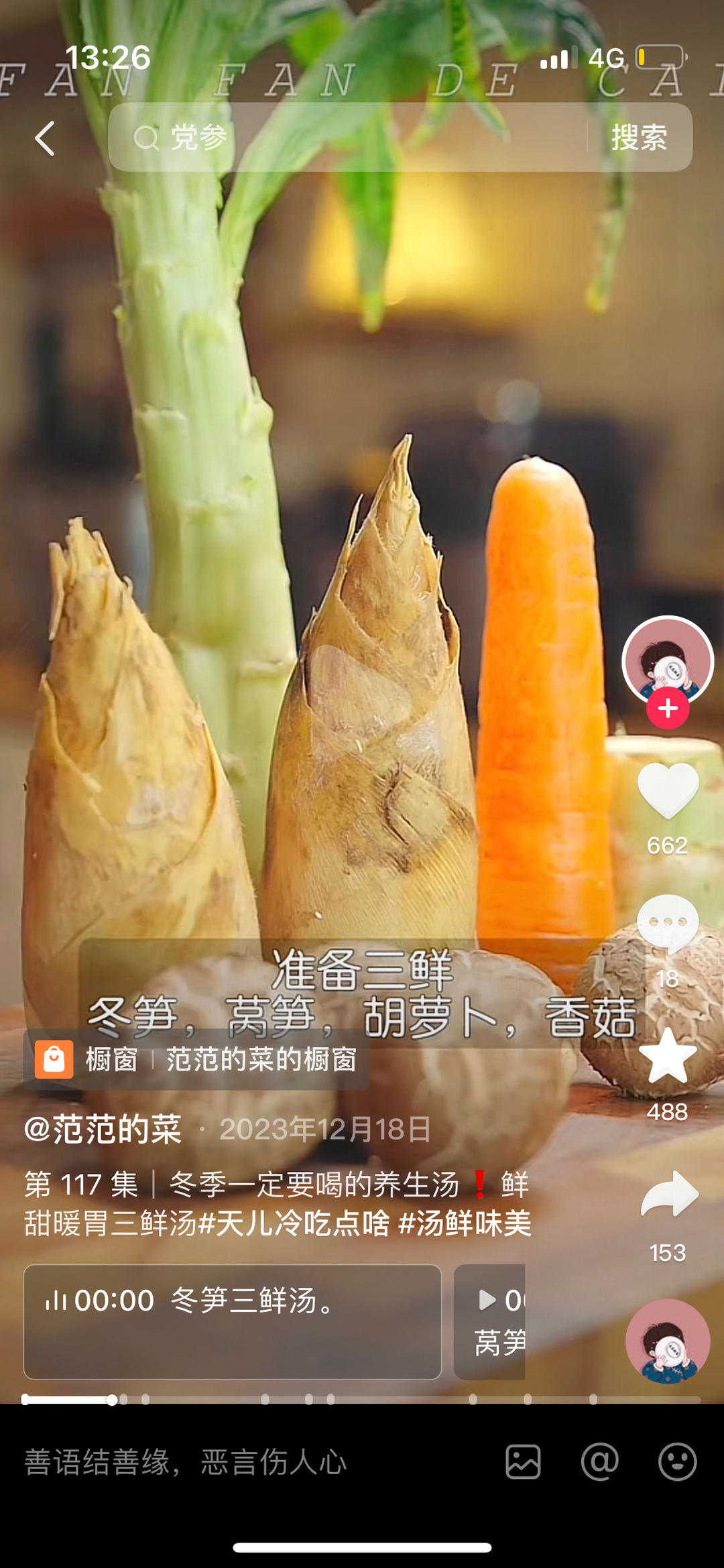Attach an image to the comment
Screen dimensions: 724x1568
tap(523, 1462)
